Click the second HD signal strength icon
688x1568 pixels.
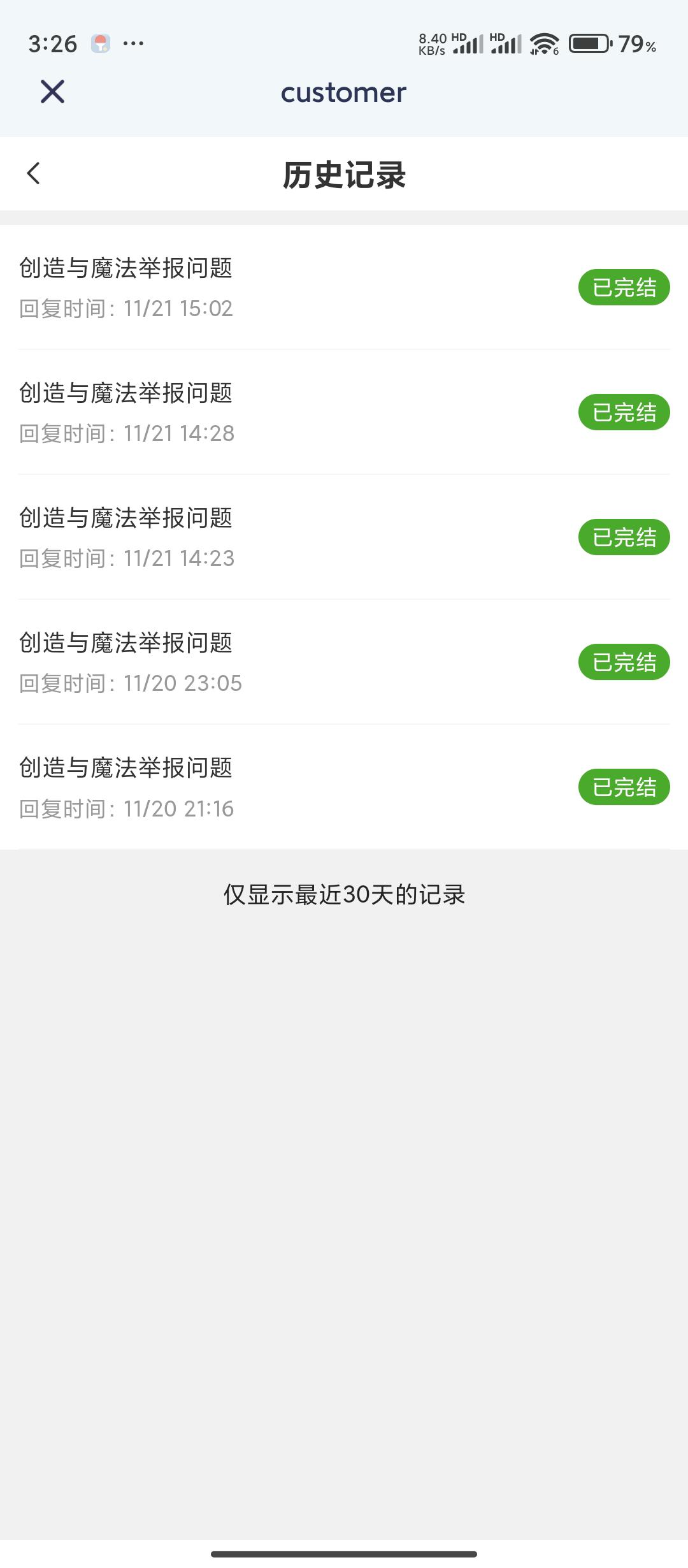506,43
